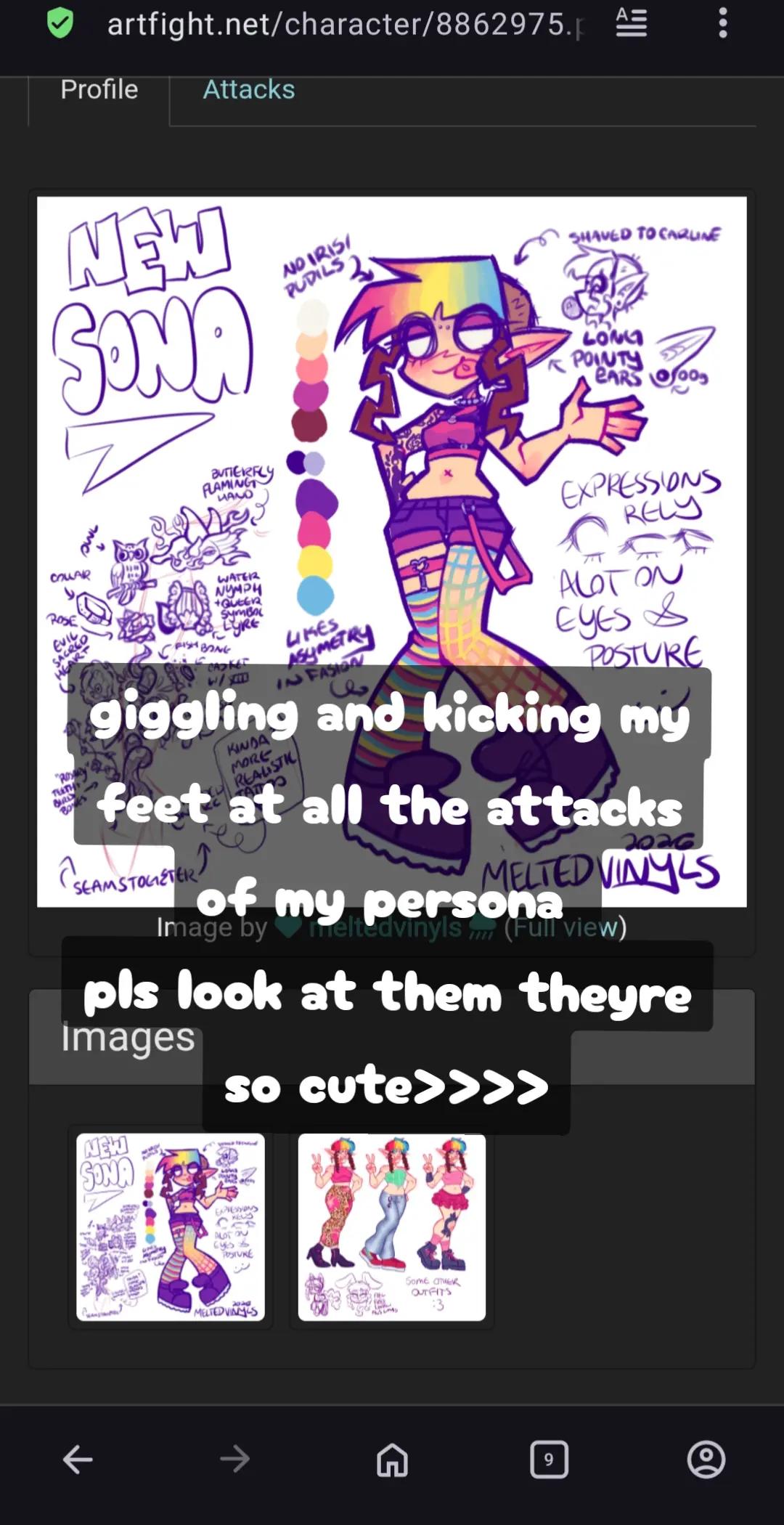Open the browser account profile icon
This screenshot has height=1525, width=784.
[x=706, y=1459]
